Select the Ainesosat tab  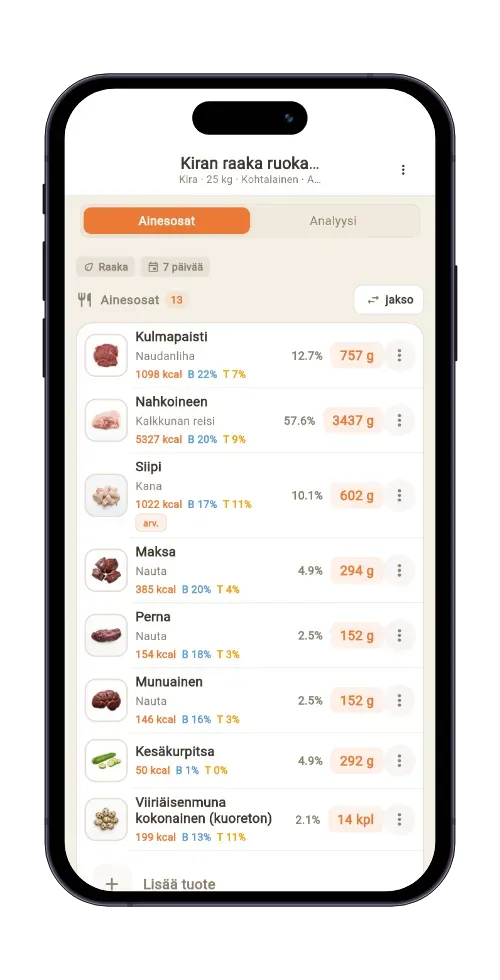(167, 221)
